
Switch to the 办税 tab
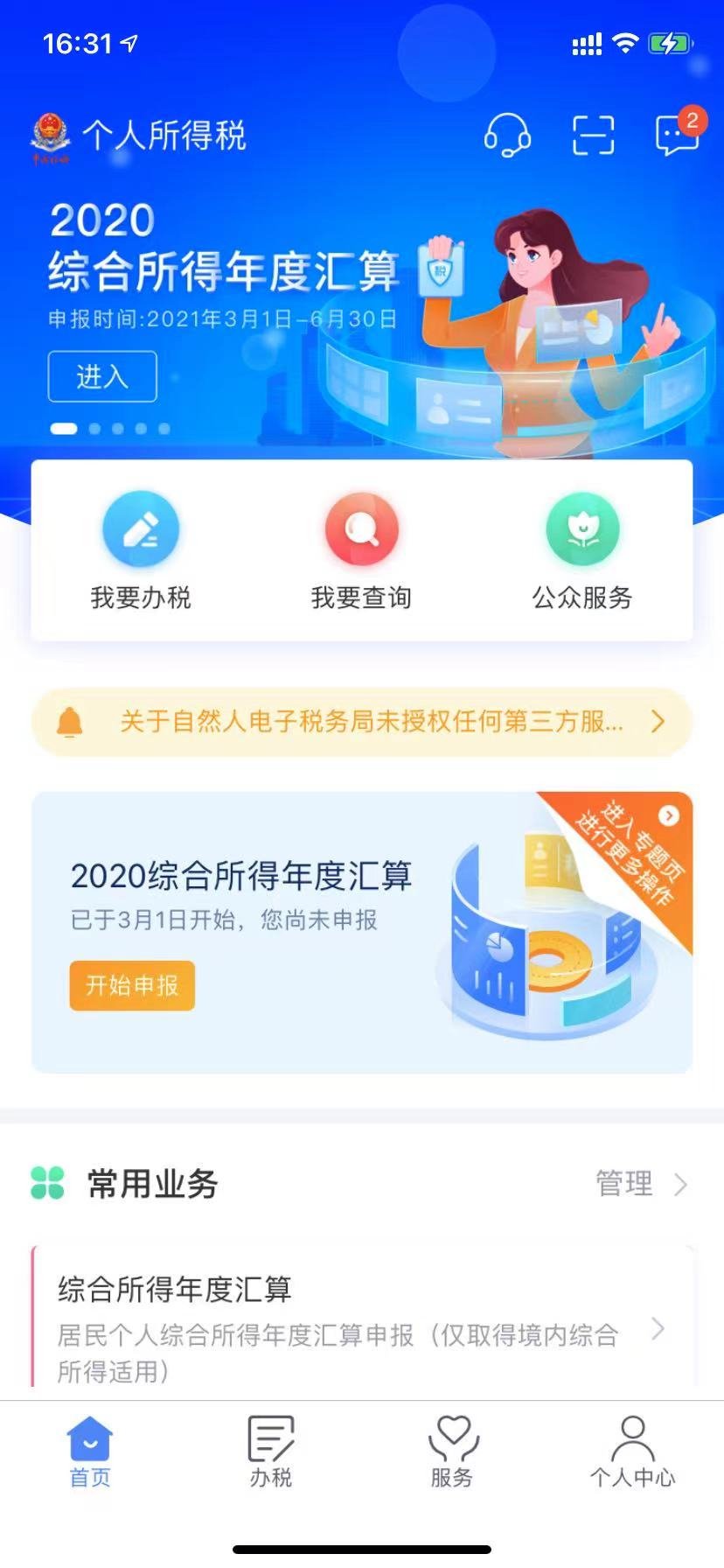point(271,1452)
